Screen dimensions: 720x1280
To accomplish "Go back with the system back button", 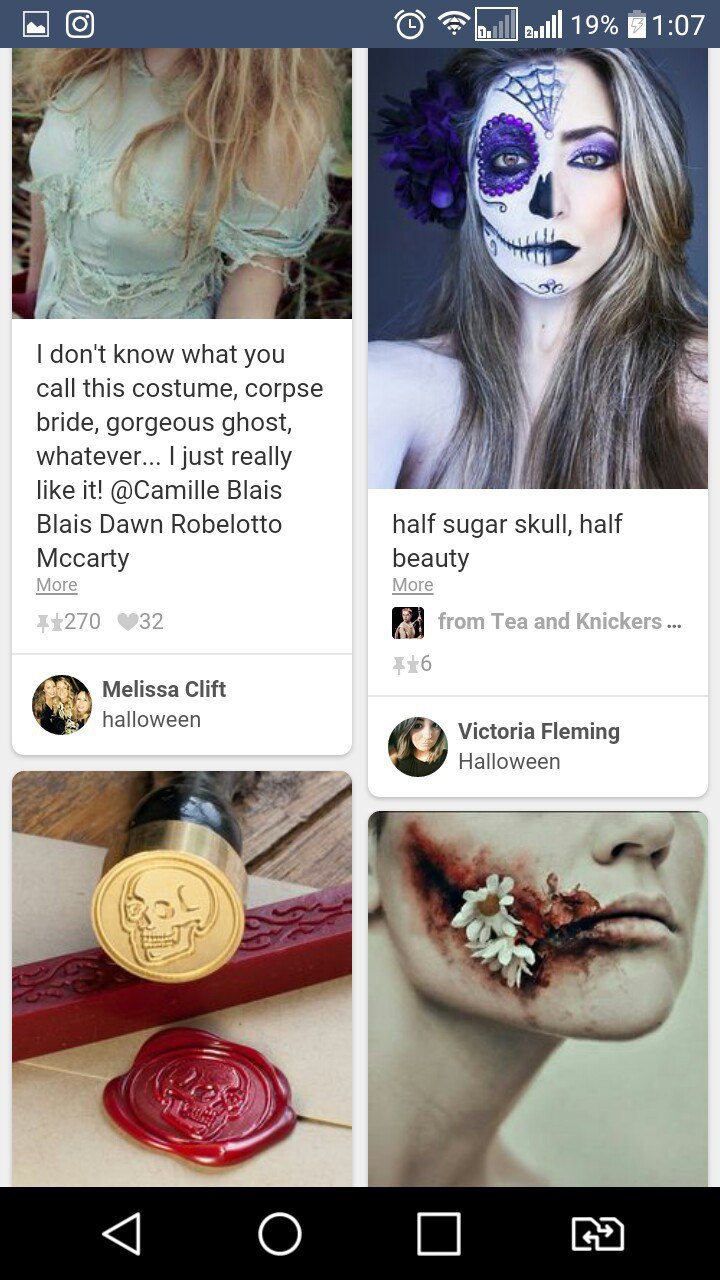I will pos(122,1233).
